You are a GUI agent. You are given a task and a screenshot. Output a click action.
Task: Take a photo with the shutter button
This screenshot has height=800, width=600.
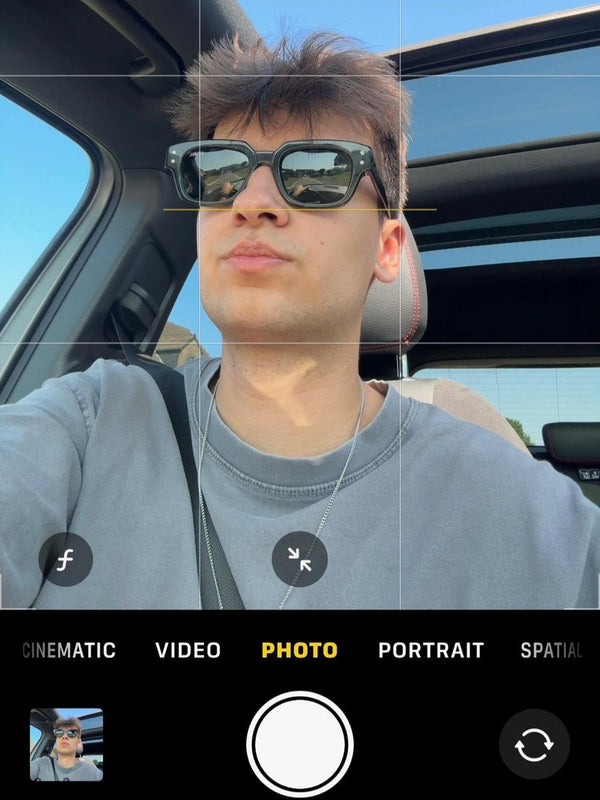300,745
